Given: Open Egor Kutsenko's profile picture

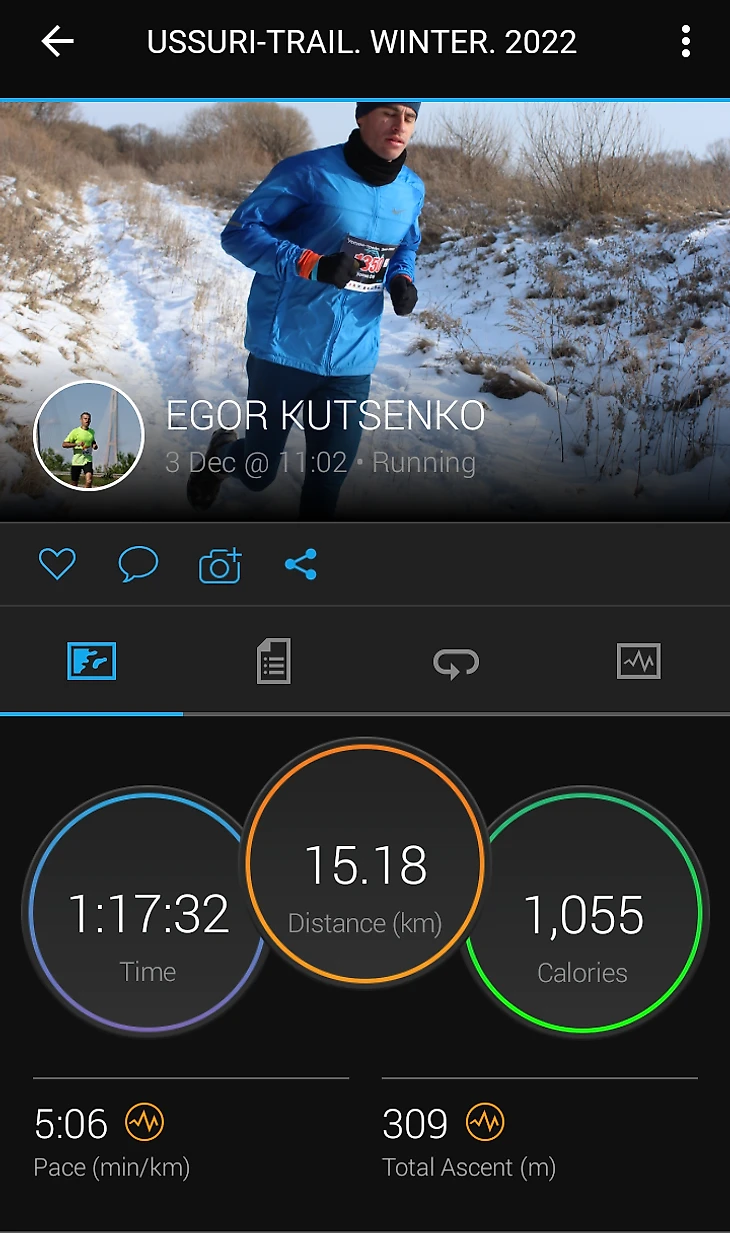Looking at the screenshot, I should (89, 436).
